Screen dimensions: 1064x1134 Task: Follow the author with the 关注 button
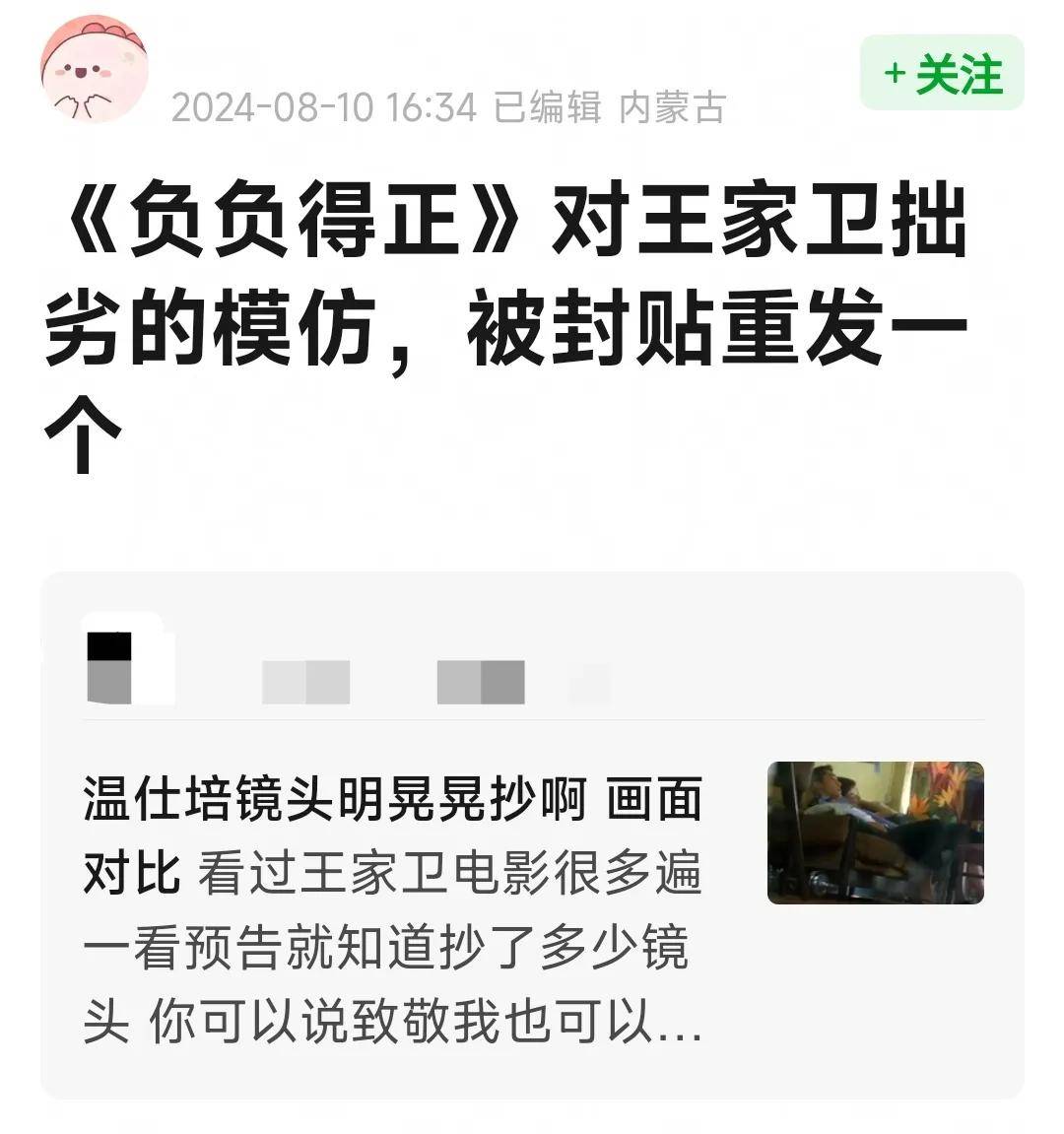click(x=942, y=74)
